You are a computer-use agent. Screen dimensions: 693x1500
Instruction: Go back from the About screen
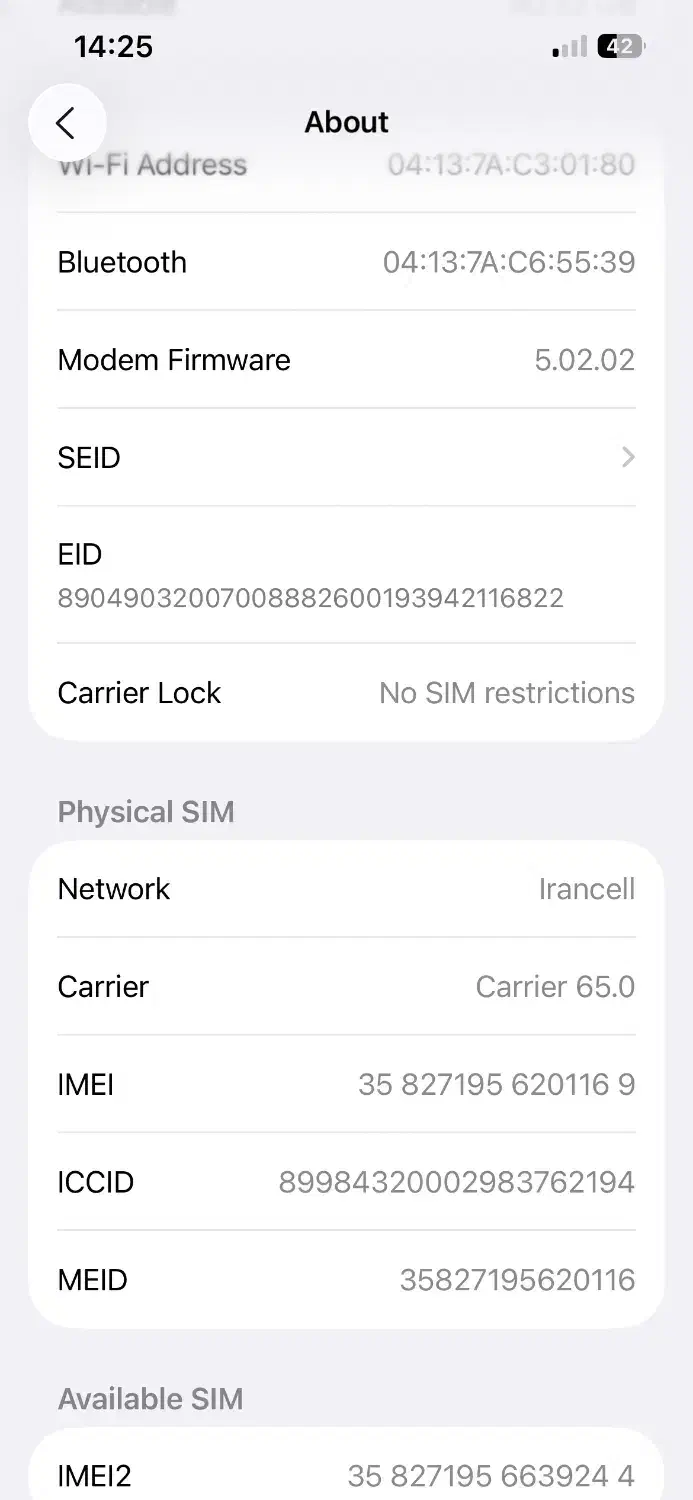point(66,123)
